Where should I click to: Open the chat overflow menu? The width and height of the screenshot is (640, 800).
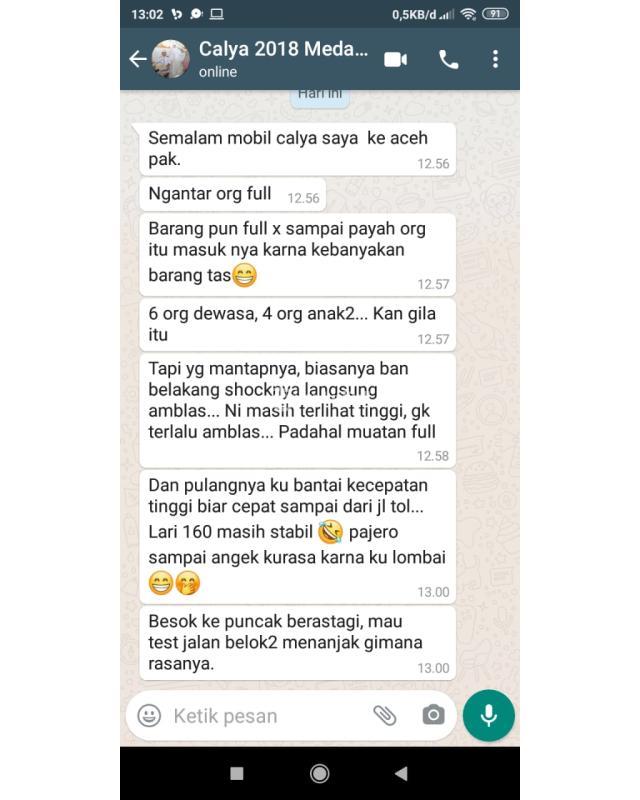coord(495,59)
